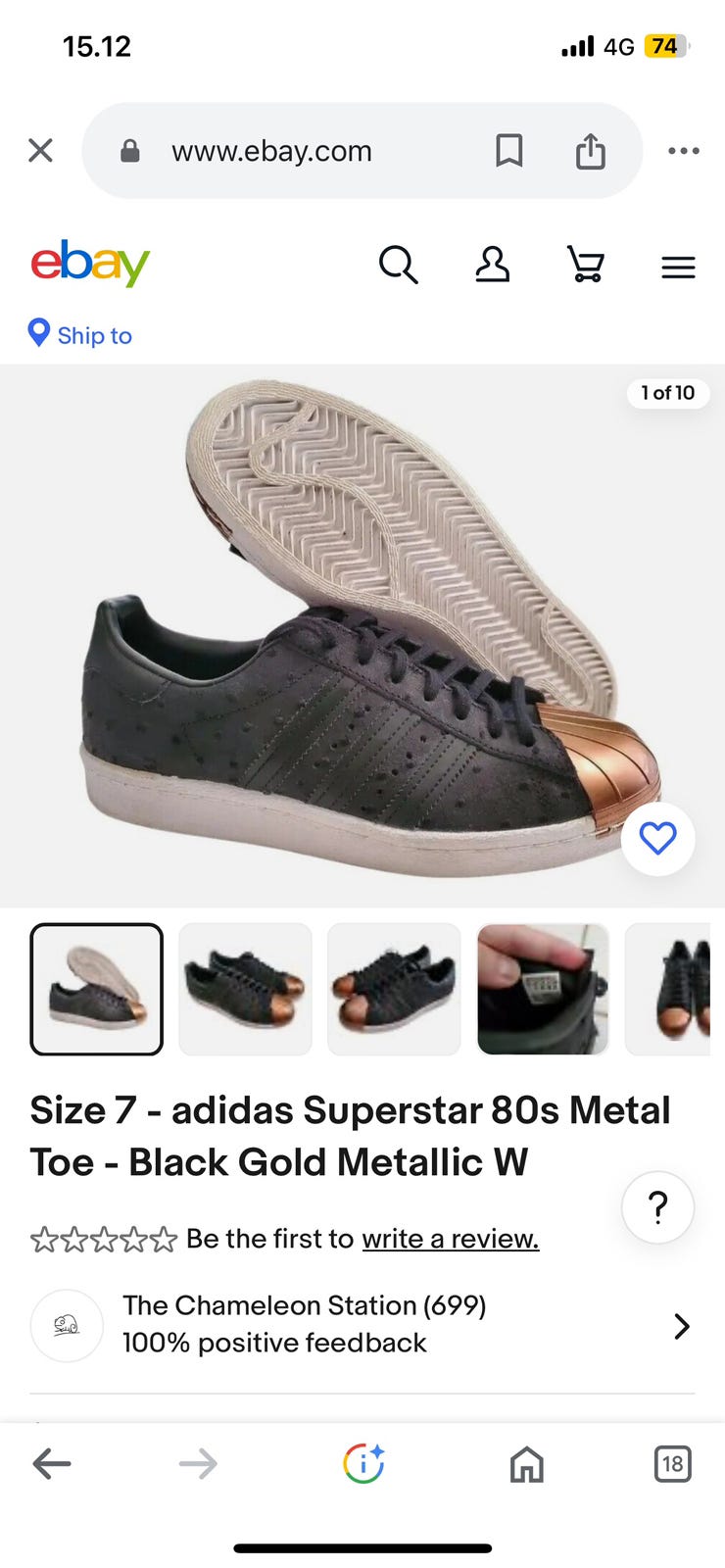Open the account profile icon

pyautogui.click(x=492, y=265)
